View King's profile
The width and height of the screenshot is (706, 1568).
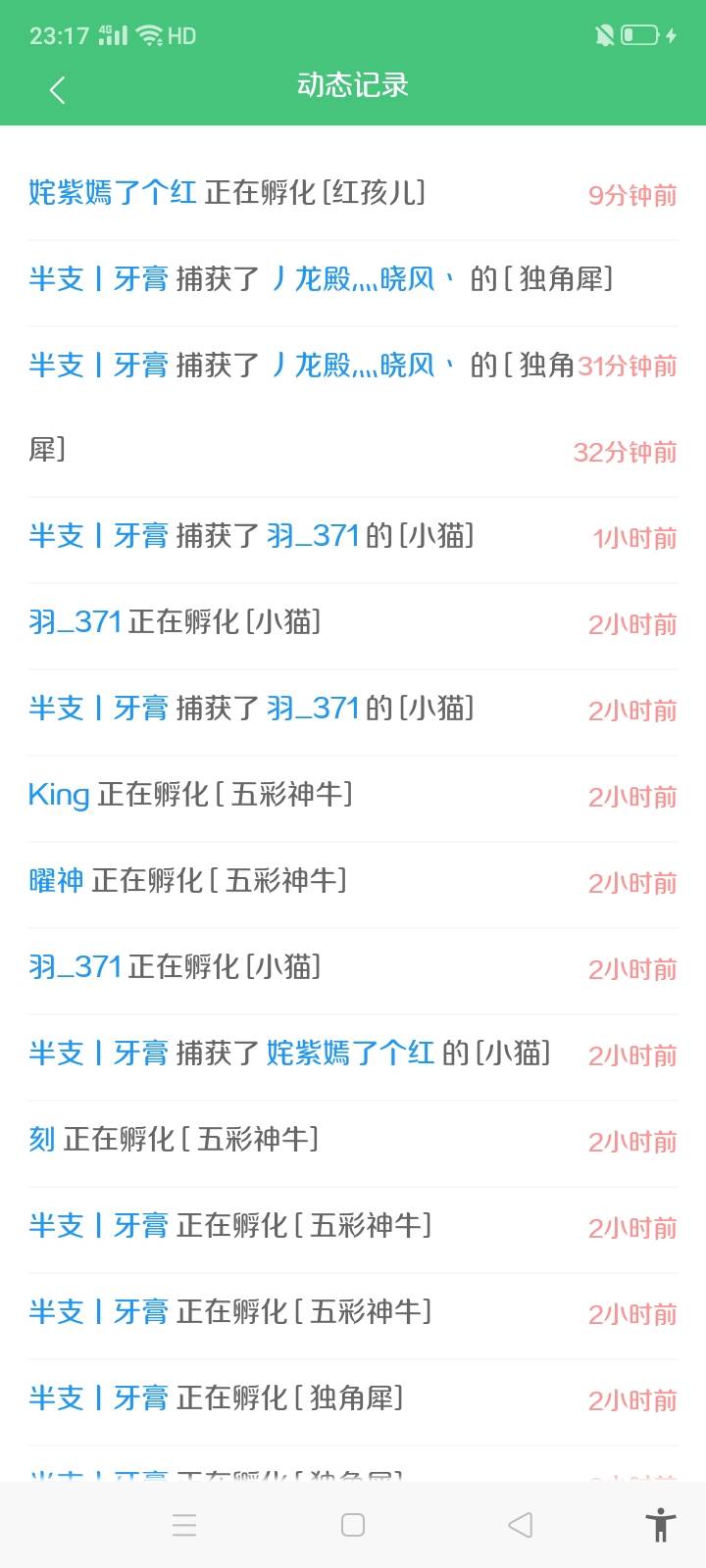[59, 794]
